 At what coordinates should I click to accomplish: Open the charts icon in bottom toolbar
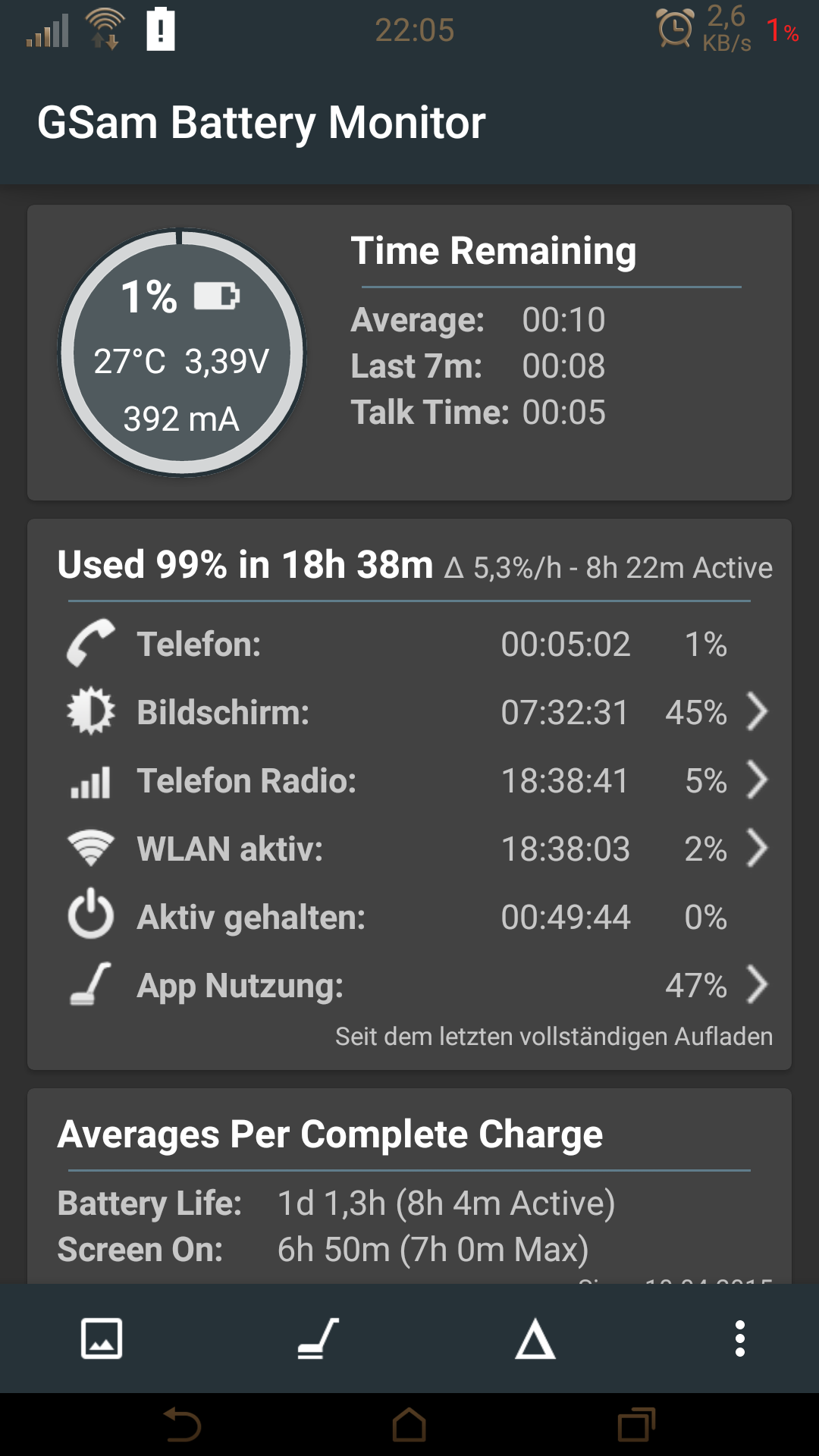102,1338
